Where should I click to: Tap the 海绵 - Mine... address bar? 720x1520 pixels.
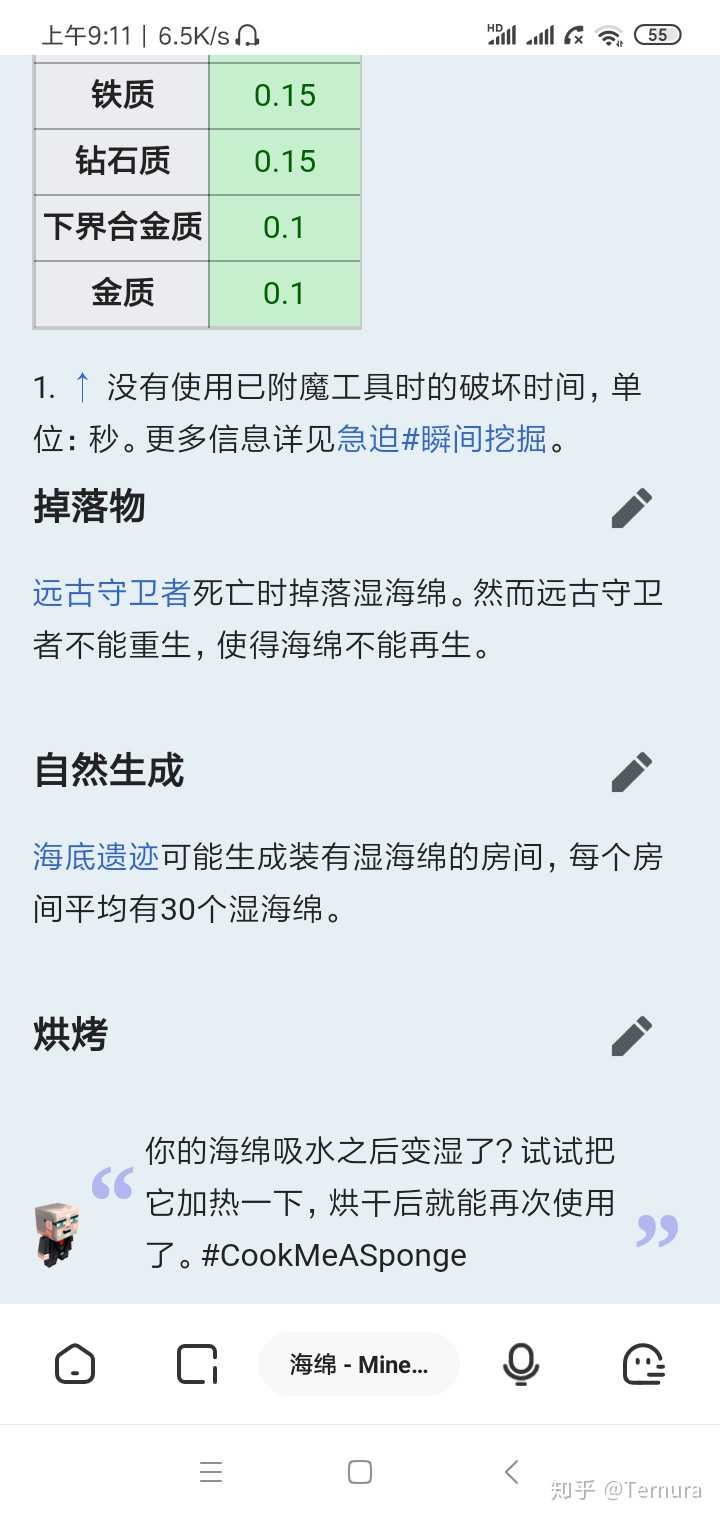358,1364
